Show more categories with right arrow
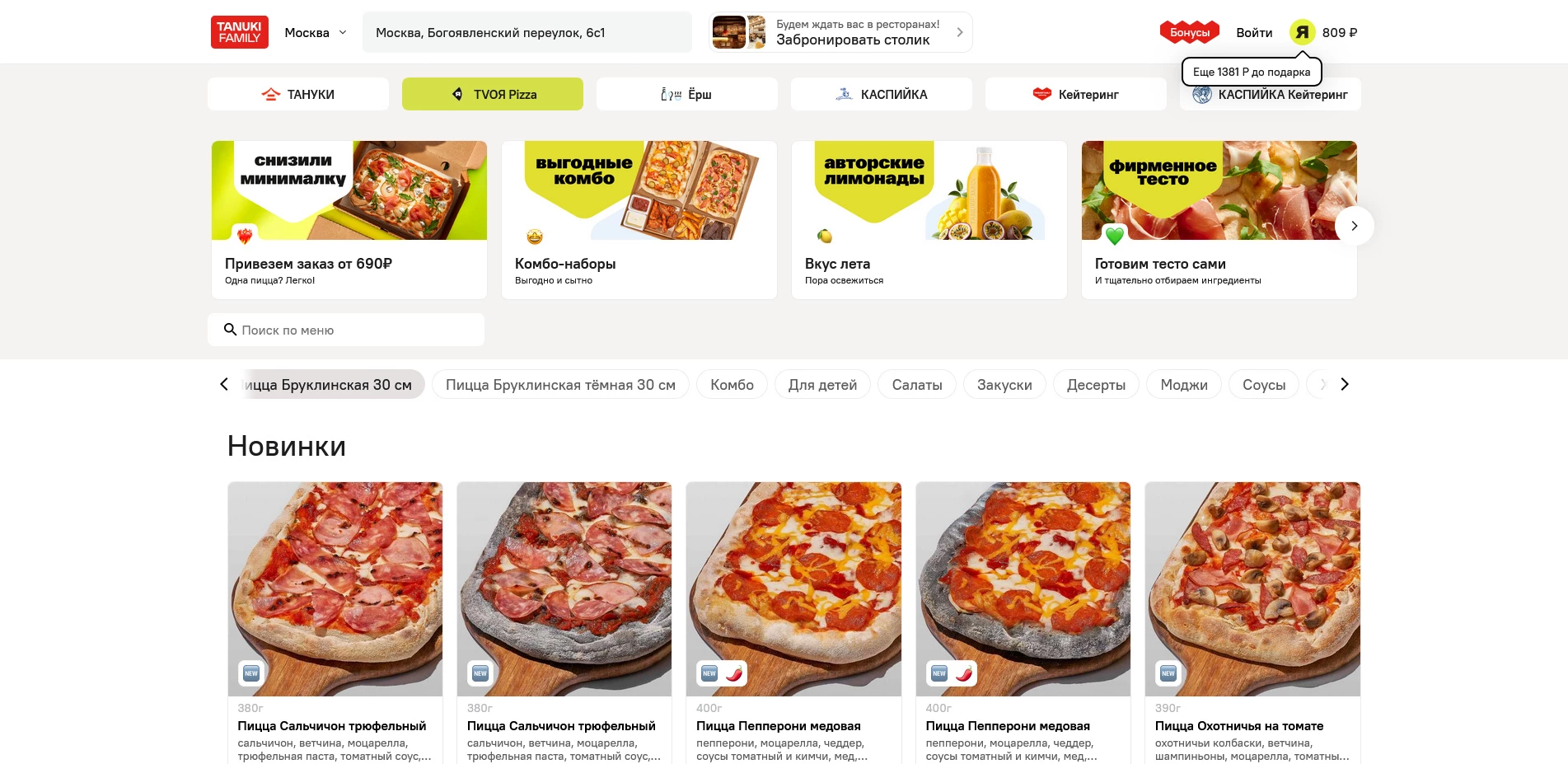1568x764 pixels. pyautogui.click(x=1344, y=385)
